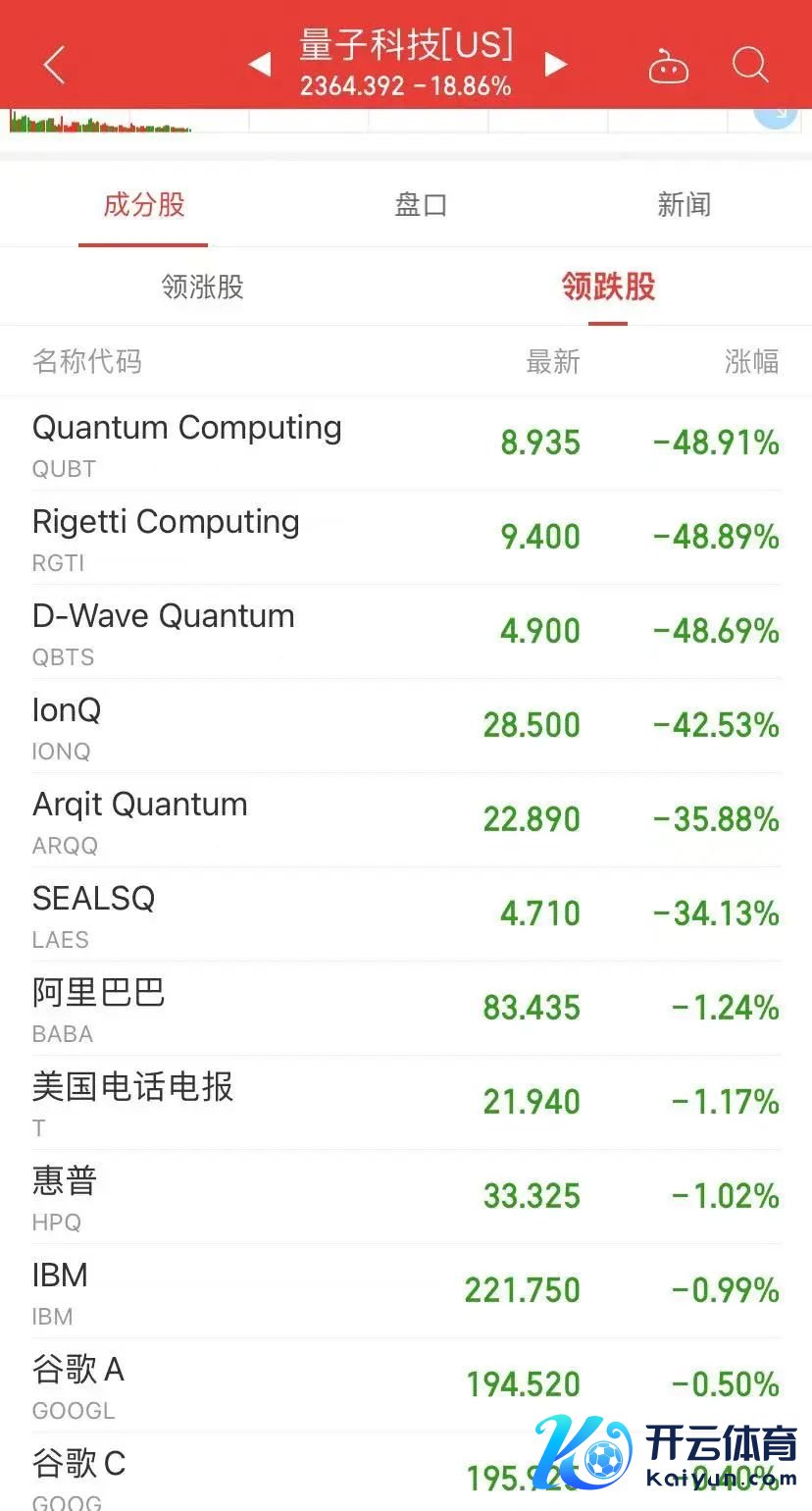The height and width of the screenshot is (1511, 812).
Task: Switch to the next sector index
Action: pyautogui.click(x=556, y=66)
